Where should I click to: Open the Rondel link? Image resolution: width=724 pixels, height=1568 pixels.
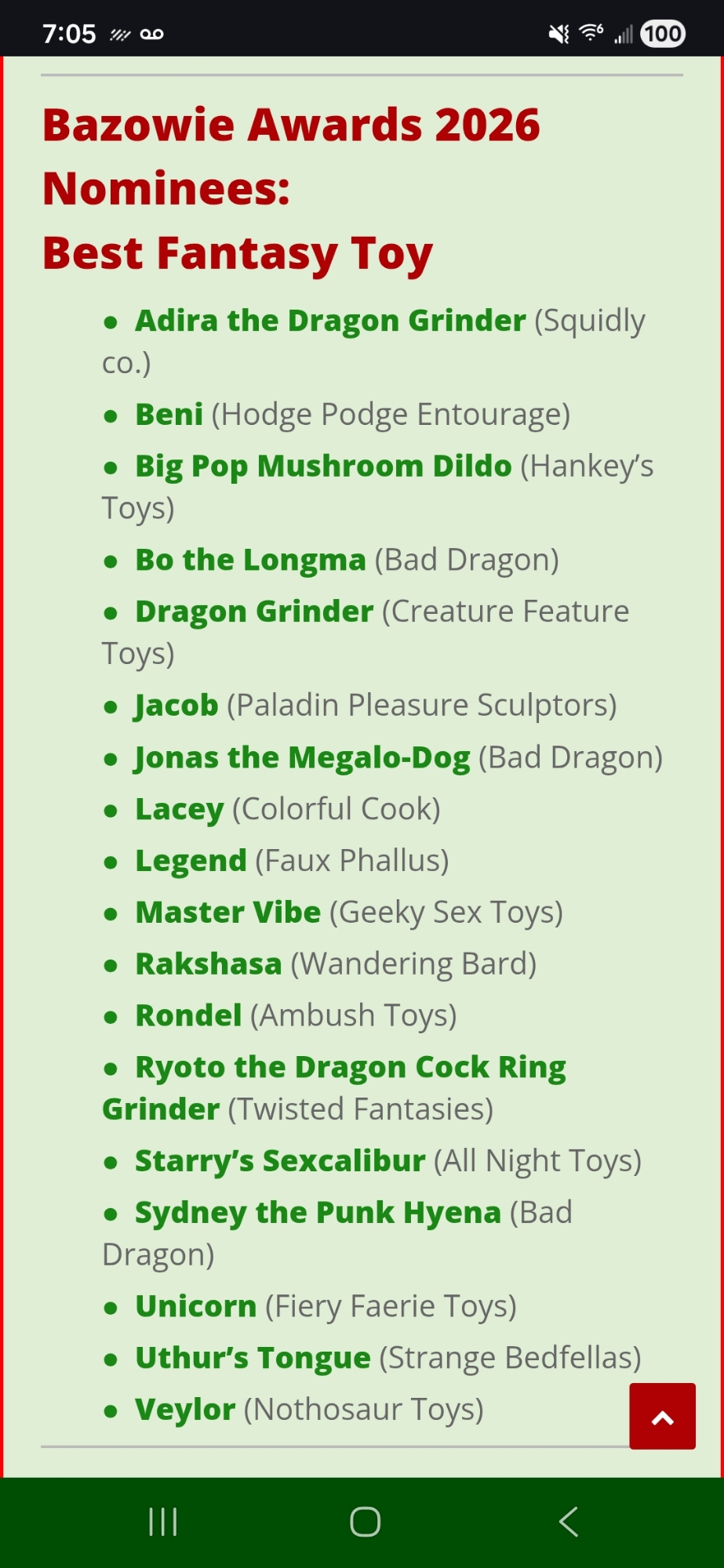point(188,1015)
